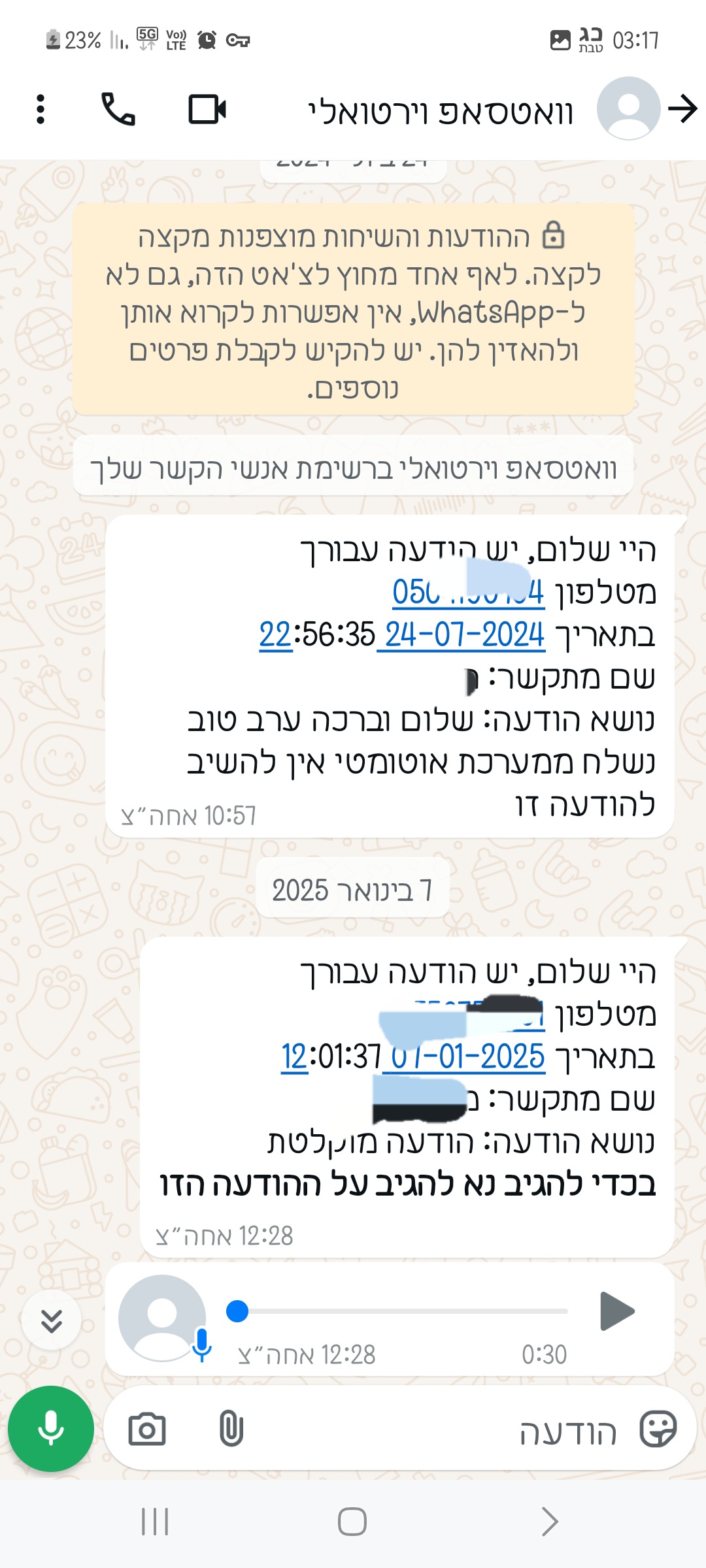The height and width of the screenshot is (1568, 706).
Task: Go to the home screen
Action: tap(352, 1522)
